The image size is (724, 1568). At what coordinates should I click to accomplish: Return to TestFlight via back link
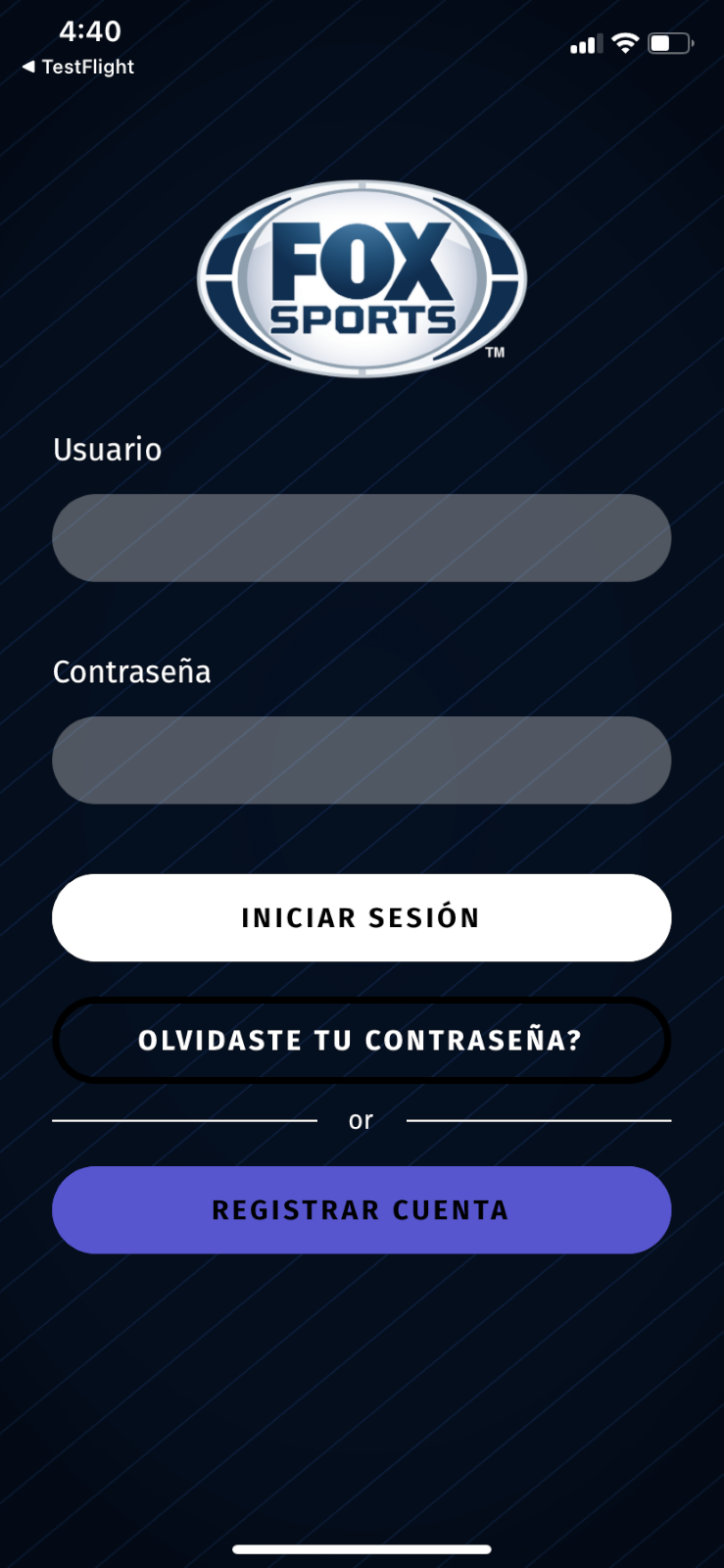[78, 67]
